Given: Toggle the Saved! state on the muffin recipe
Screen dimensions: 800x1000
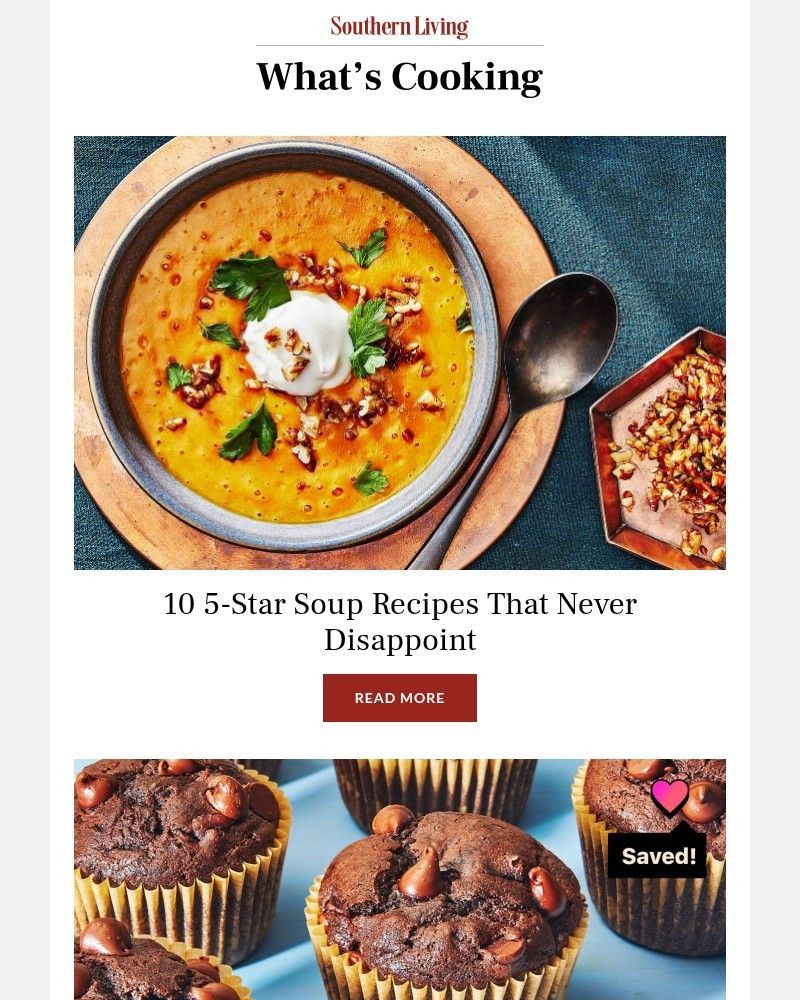Looking at the screenshot, I should coord(656,855).
